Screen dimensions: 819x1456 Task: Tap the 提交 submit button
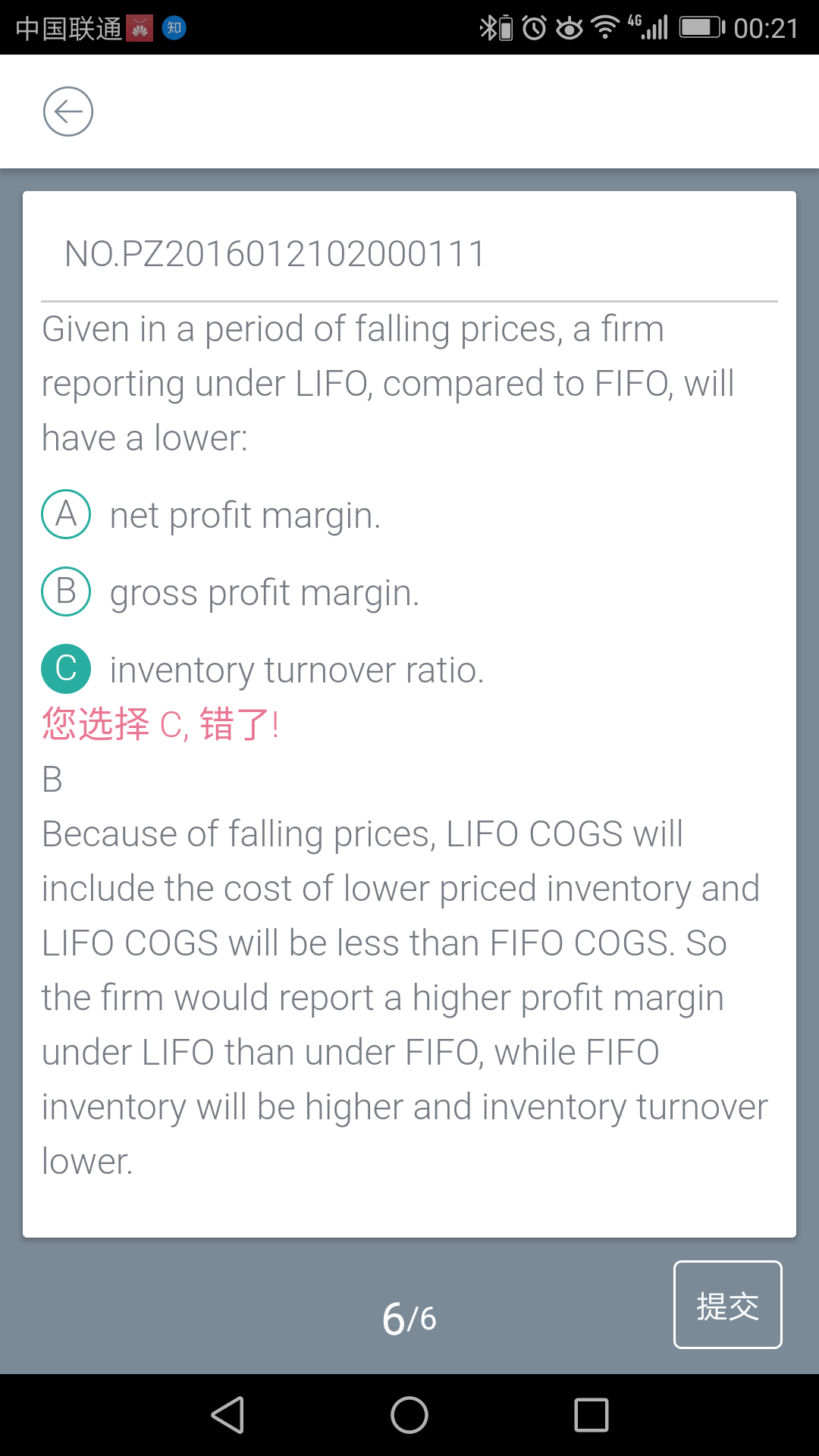click(x=728, y=1304)
